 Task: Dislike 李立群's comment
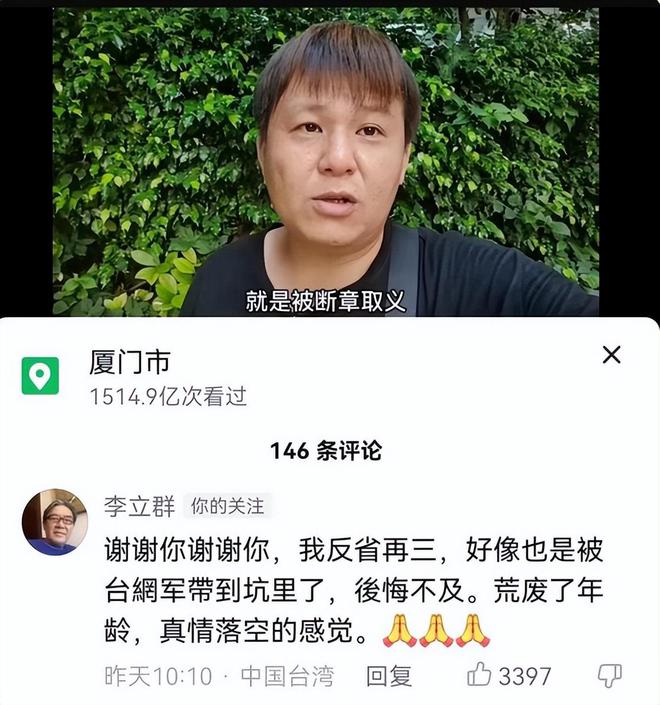pos(609,676)
